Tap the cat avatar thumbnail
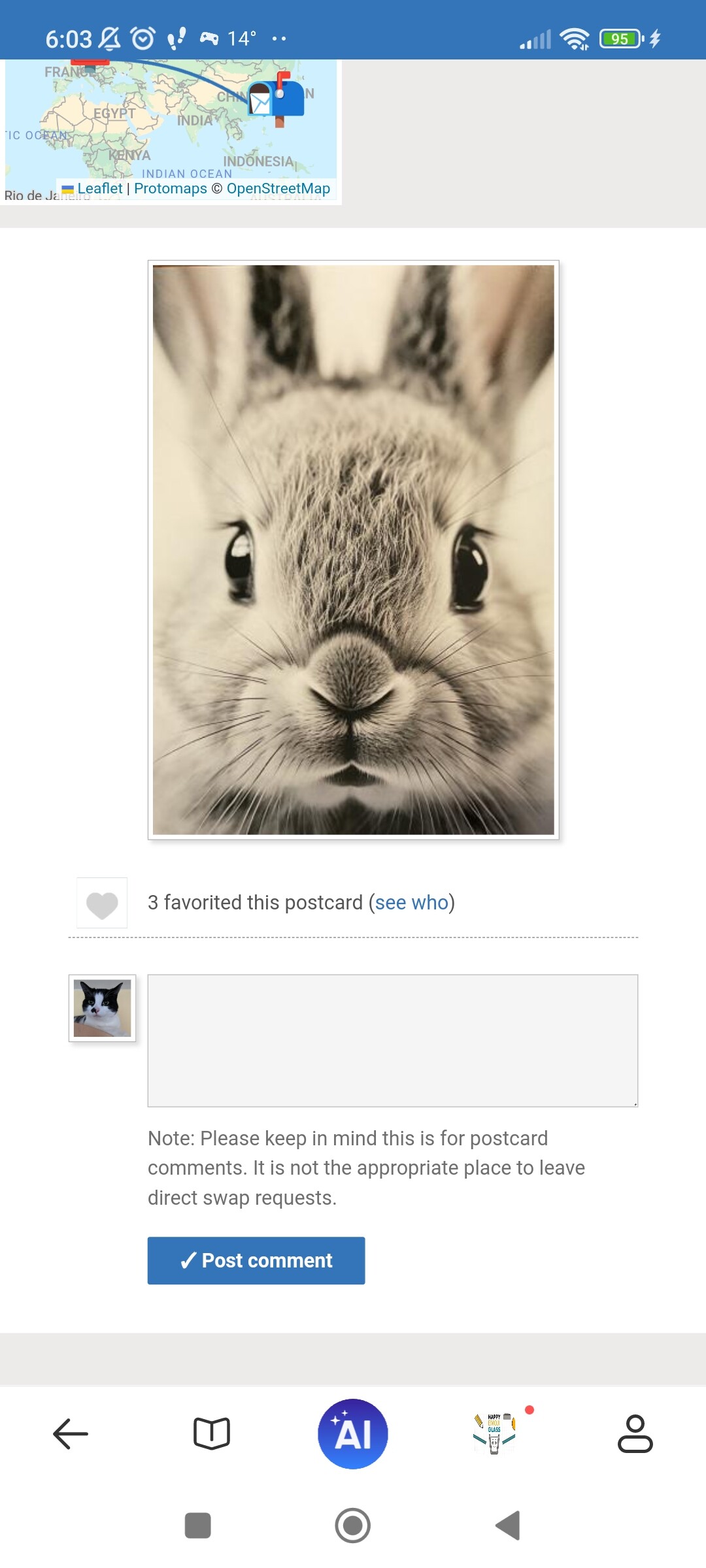This screenshot has height=1568, width=706. (102, 1008)
